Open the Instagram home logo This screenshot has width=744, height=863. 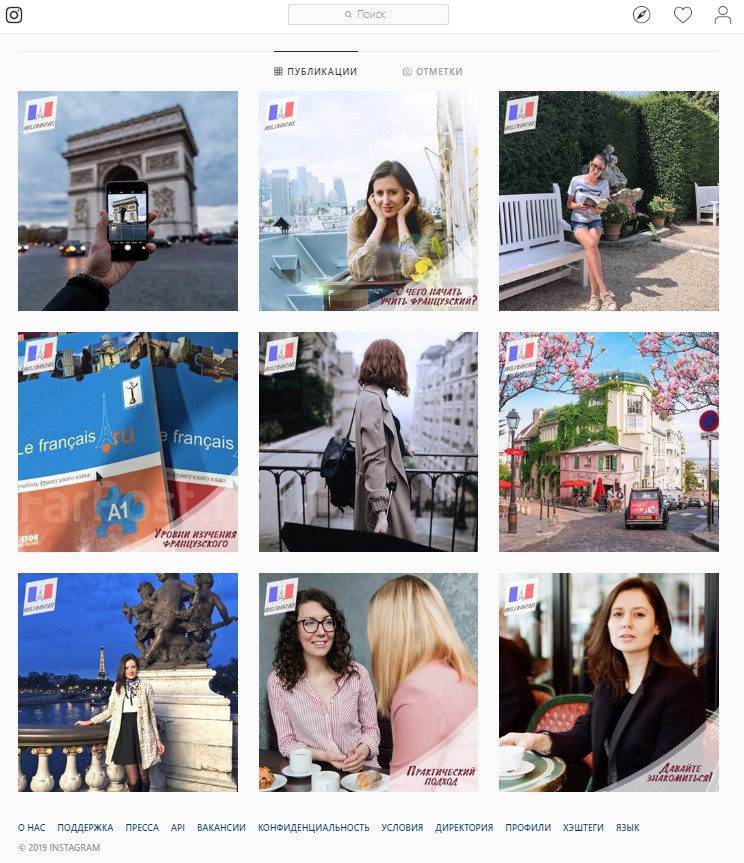click(15, 15)
